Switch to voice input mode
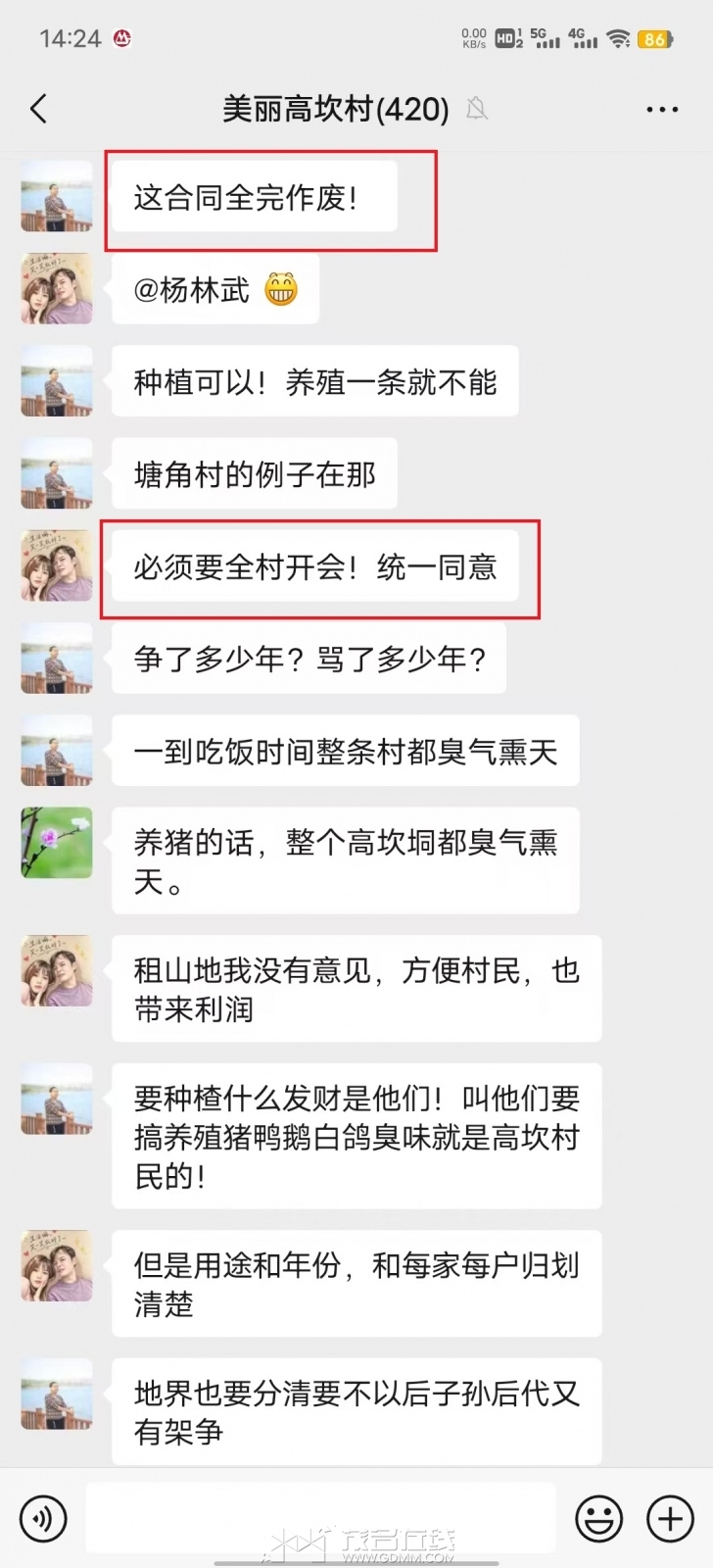 (x=43, y=1519)
